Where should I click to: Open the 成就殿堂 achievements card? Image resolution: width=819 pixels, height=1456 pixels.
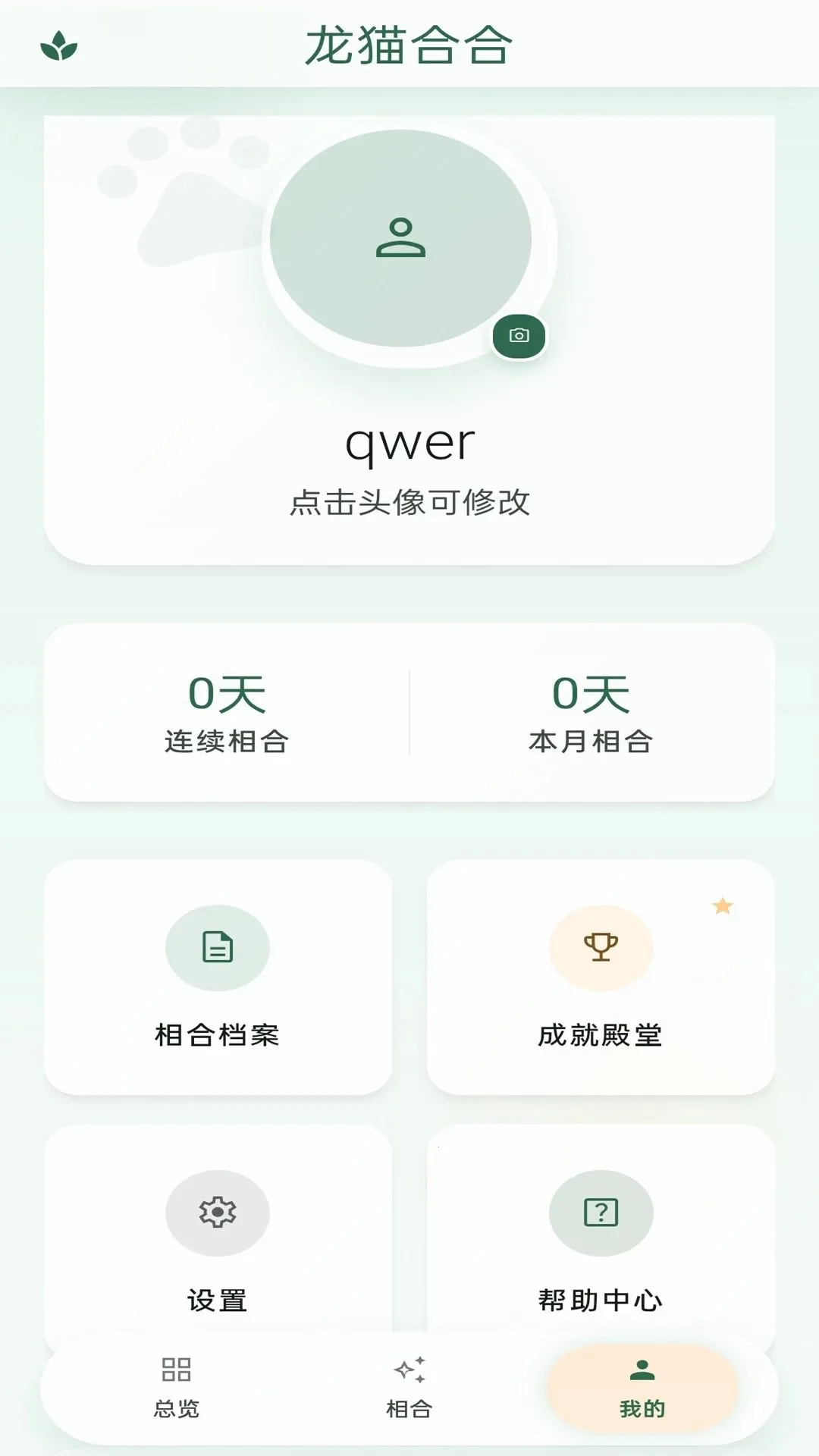tap(601, 977)
